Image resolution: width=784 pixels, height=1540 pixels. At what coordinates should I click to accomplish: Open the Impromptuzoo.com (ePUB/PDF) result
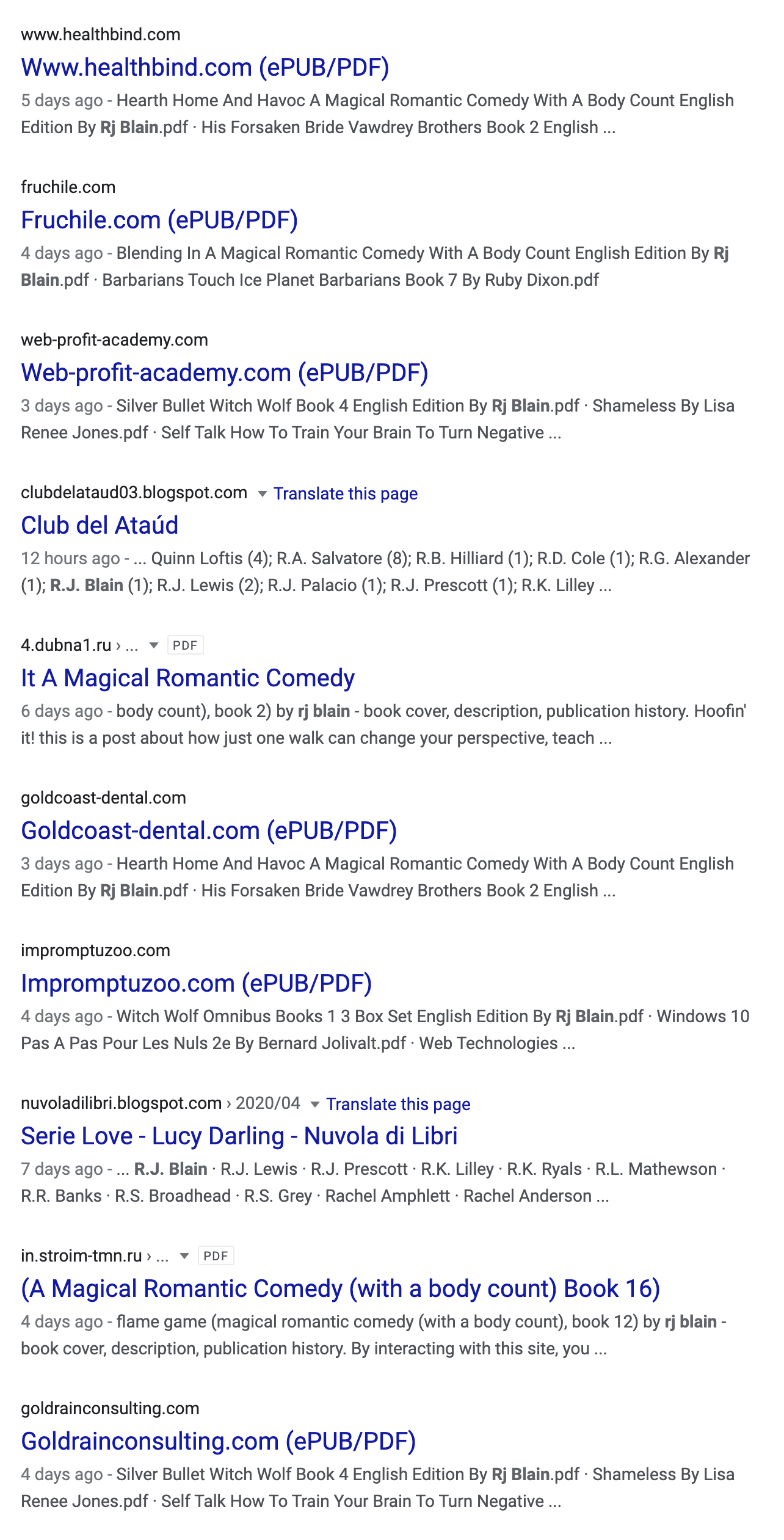(x=197, y=984)
